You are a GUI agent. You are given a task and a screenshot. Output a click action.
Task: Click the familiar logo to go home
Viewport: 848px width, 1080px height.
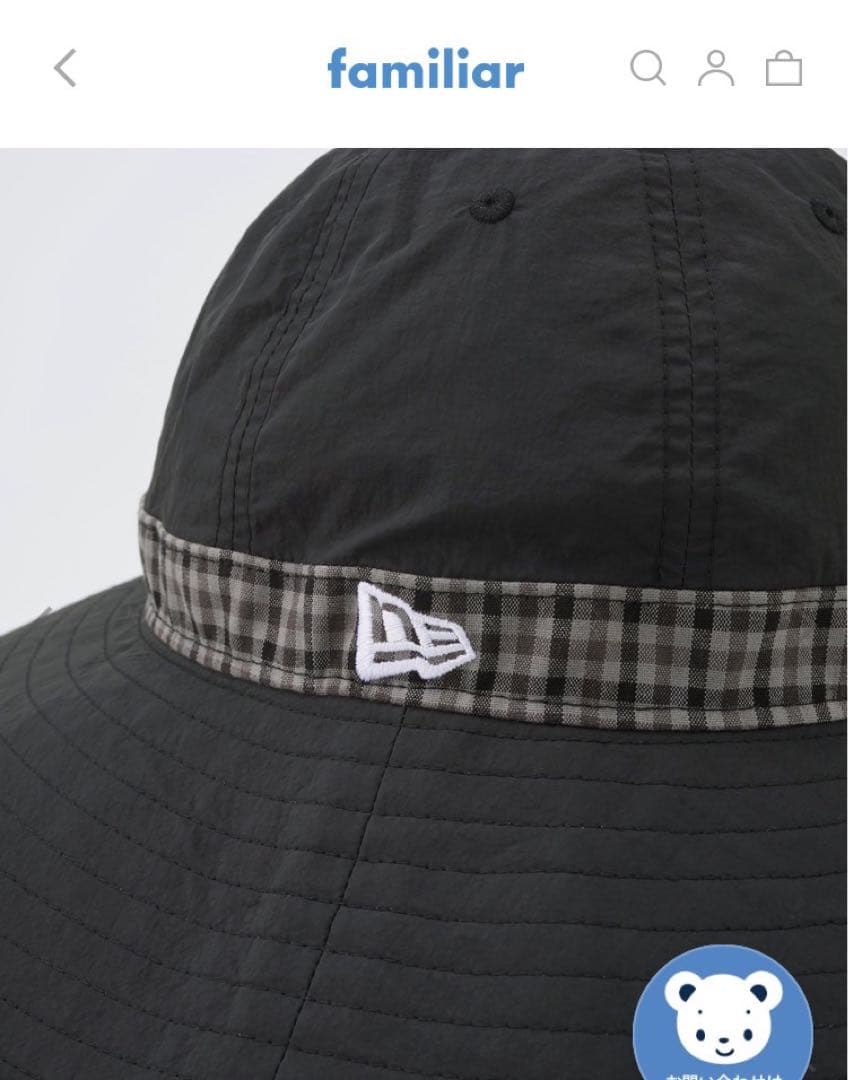click(x=424, y=68)
